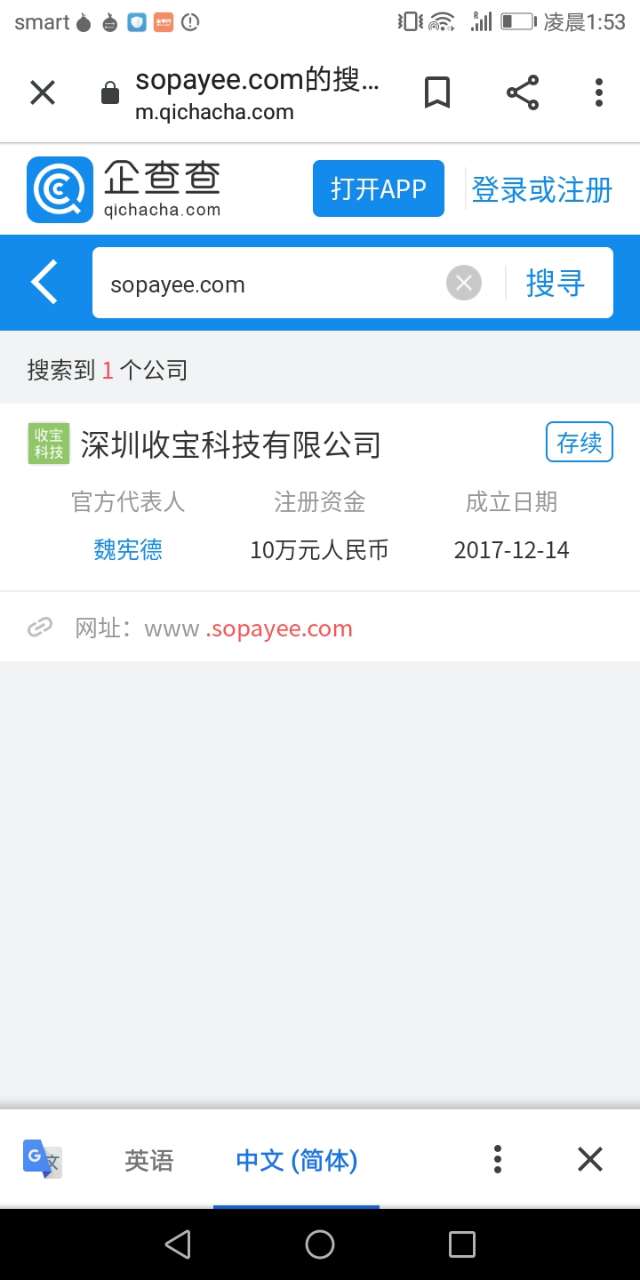This screenshot has height=1280, width=640.
Task: Open the 登录或注册 link
Action: [541, 189]
